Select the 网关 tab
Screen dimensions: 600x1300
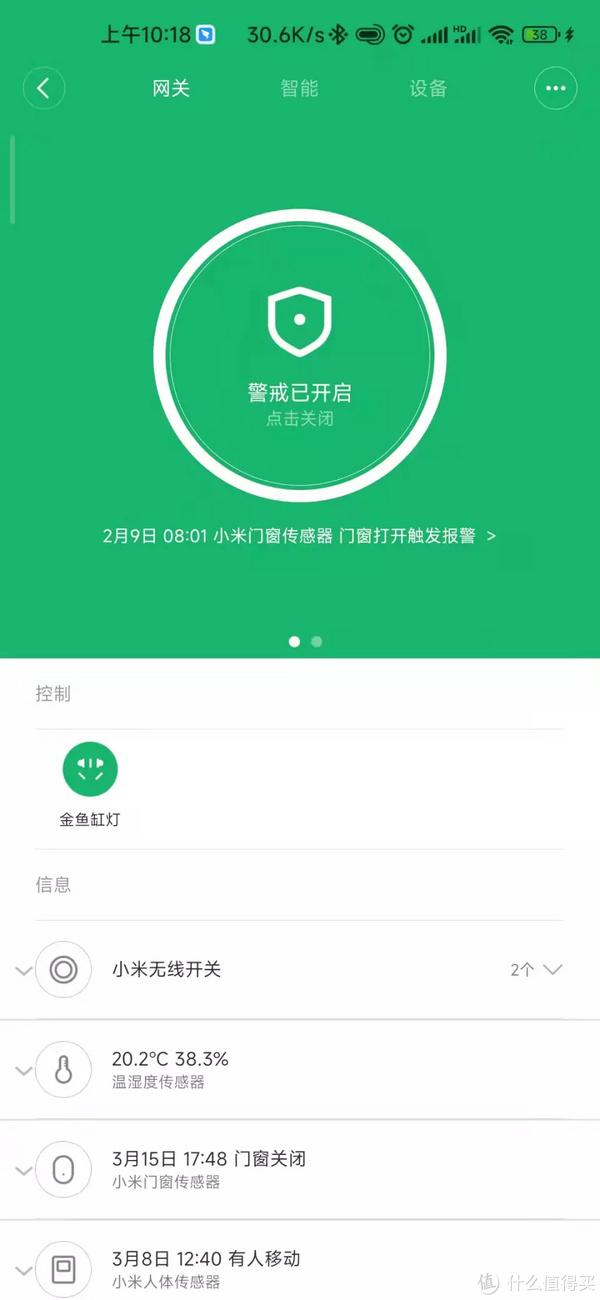click(171, 88)
